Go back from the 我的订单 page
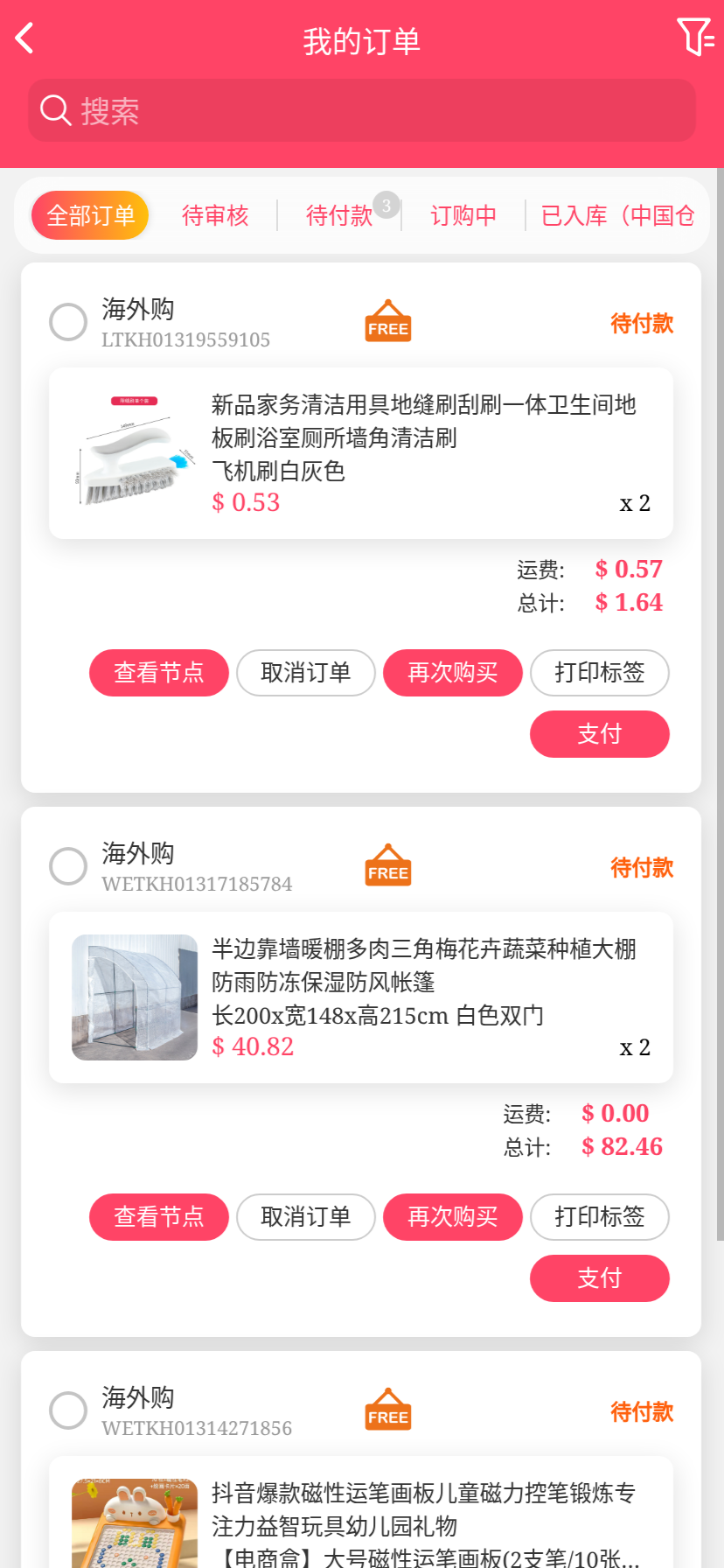Screen dimensions: 724x1568 pos(25,38)
